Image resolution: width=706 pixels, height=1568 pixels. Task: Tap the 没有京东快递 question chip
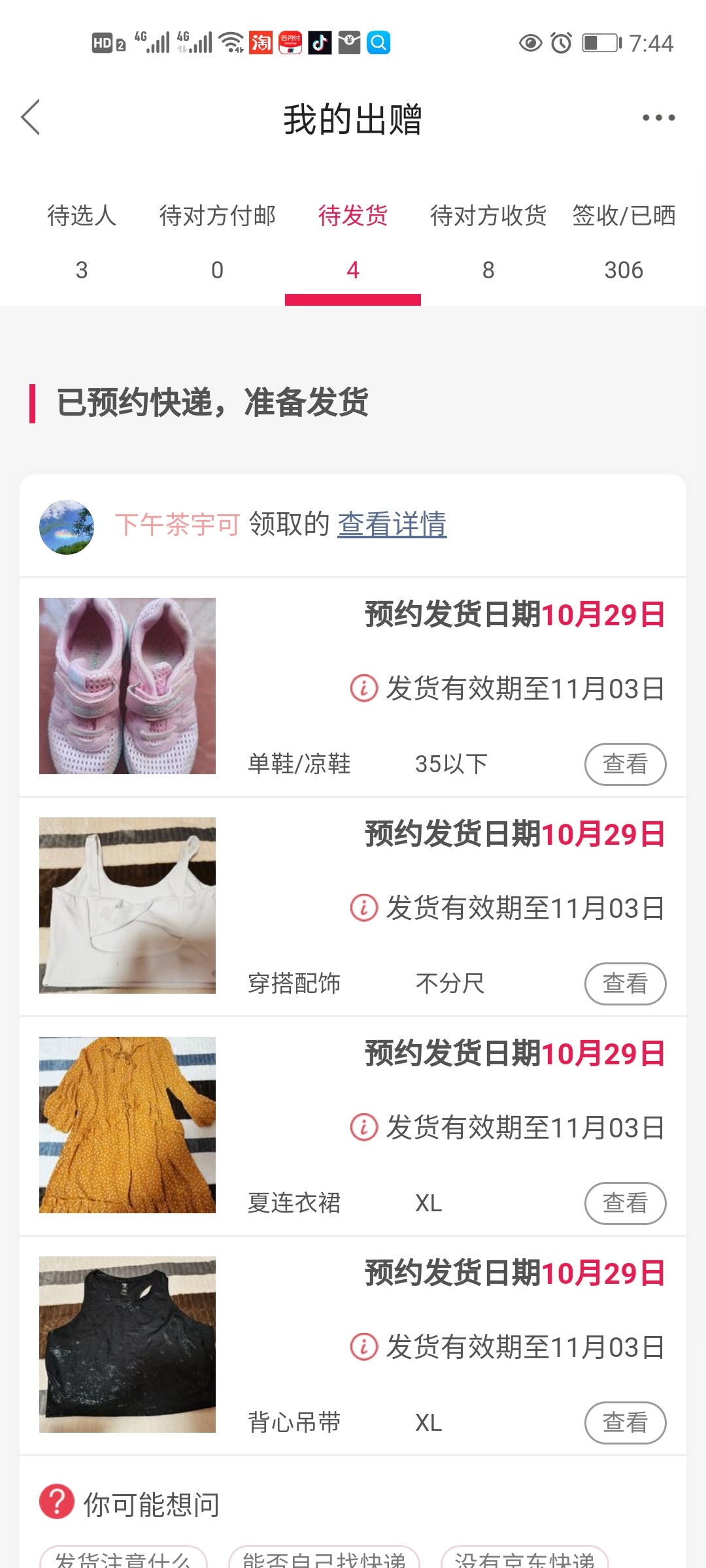[x=525, y=1559]
